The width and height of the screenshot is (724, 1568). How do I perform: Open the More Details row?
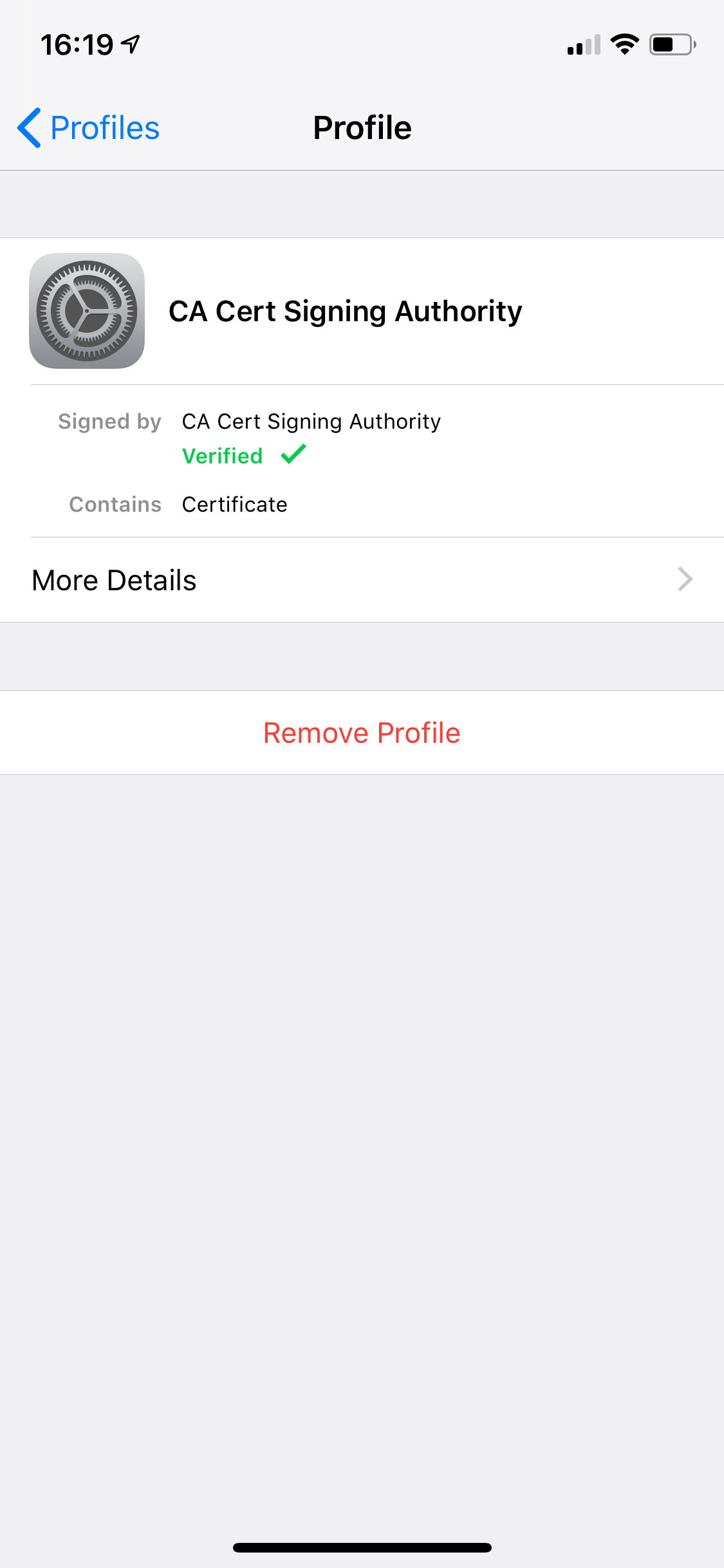[x=362, y=580]
